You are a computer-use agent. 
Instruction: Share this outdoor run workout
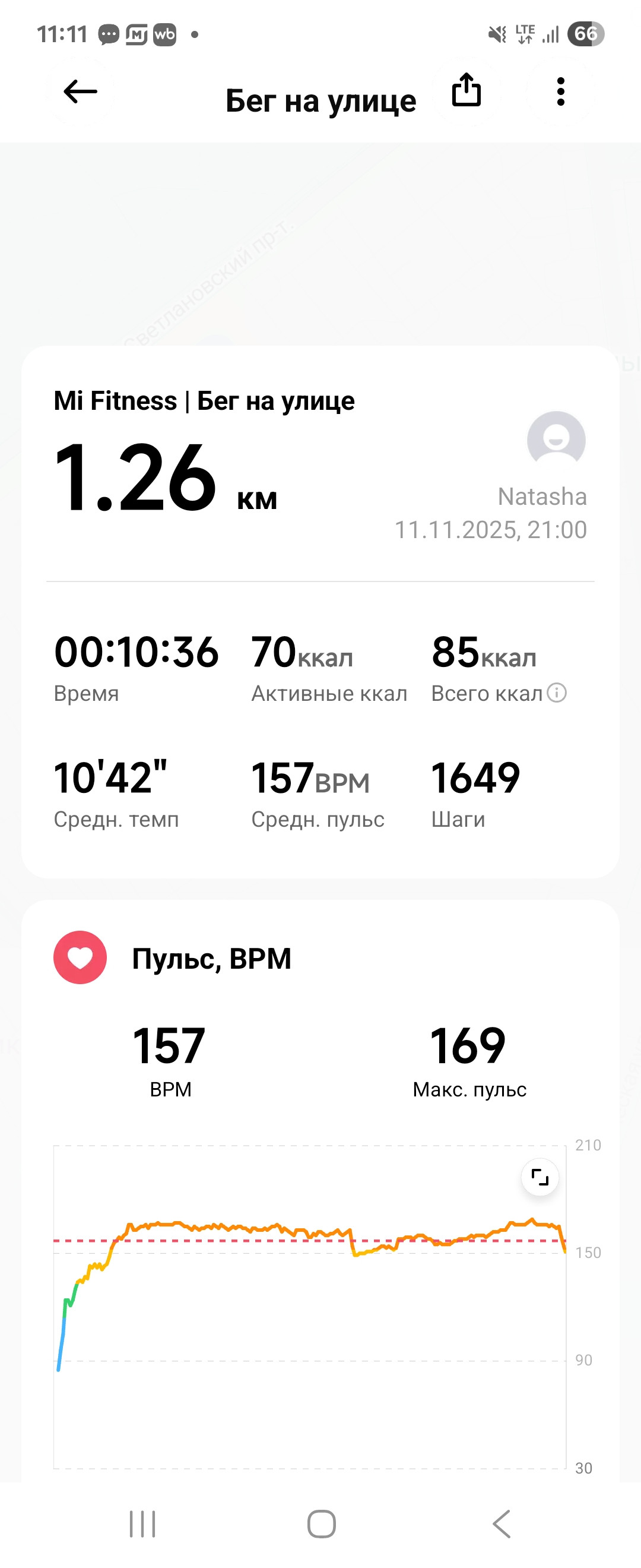point(467,90)
